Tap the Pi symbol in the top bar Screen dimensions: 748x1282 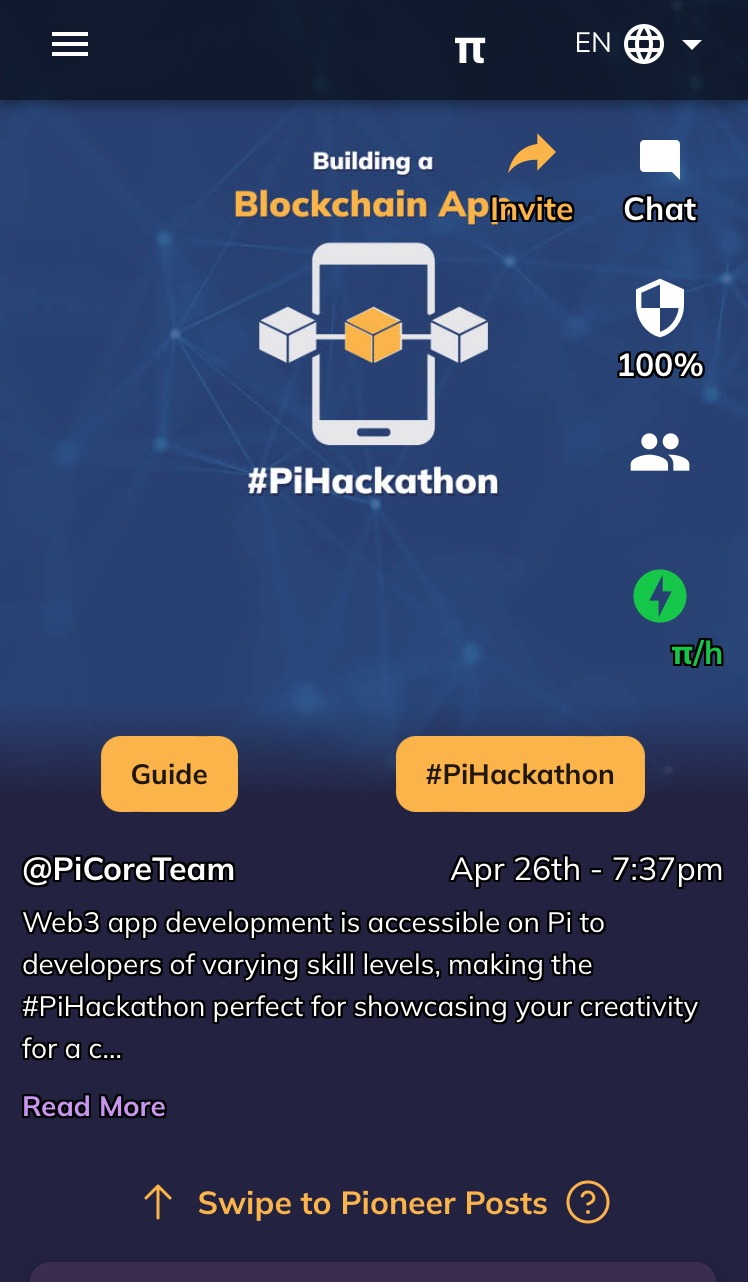[x=470, y=49]
